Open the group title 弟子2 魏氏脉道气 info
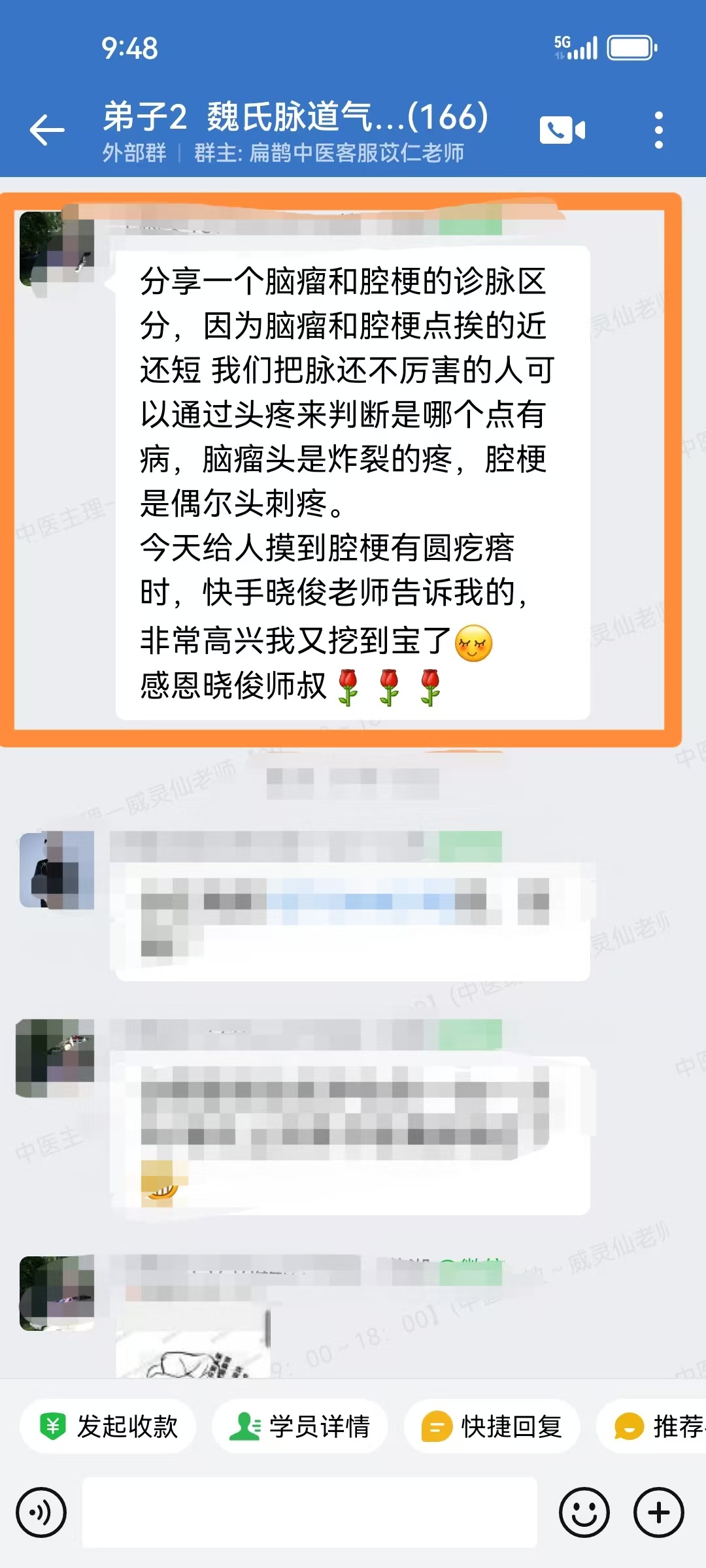 295,118
